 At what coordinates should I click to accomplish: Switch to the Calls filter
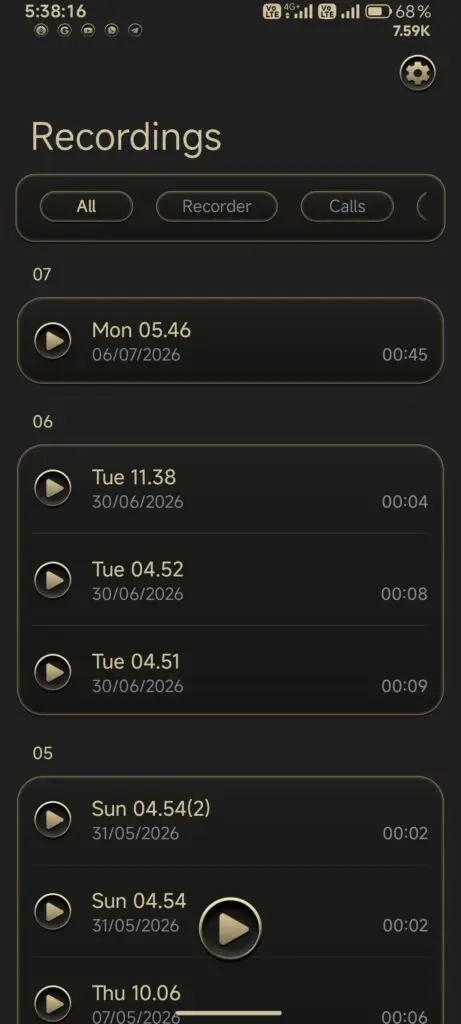347,207
